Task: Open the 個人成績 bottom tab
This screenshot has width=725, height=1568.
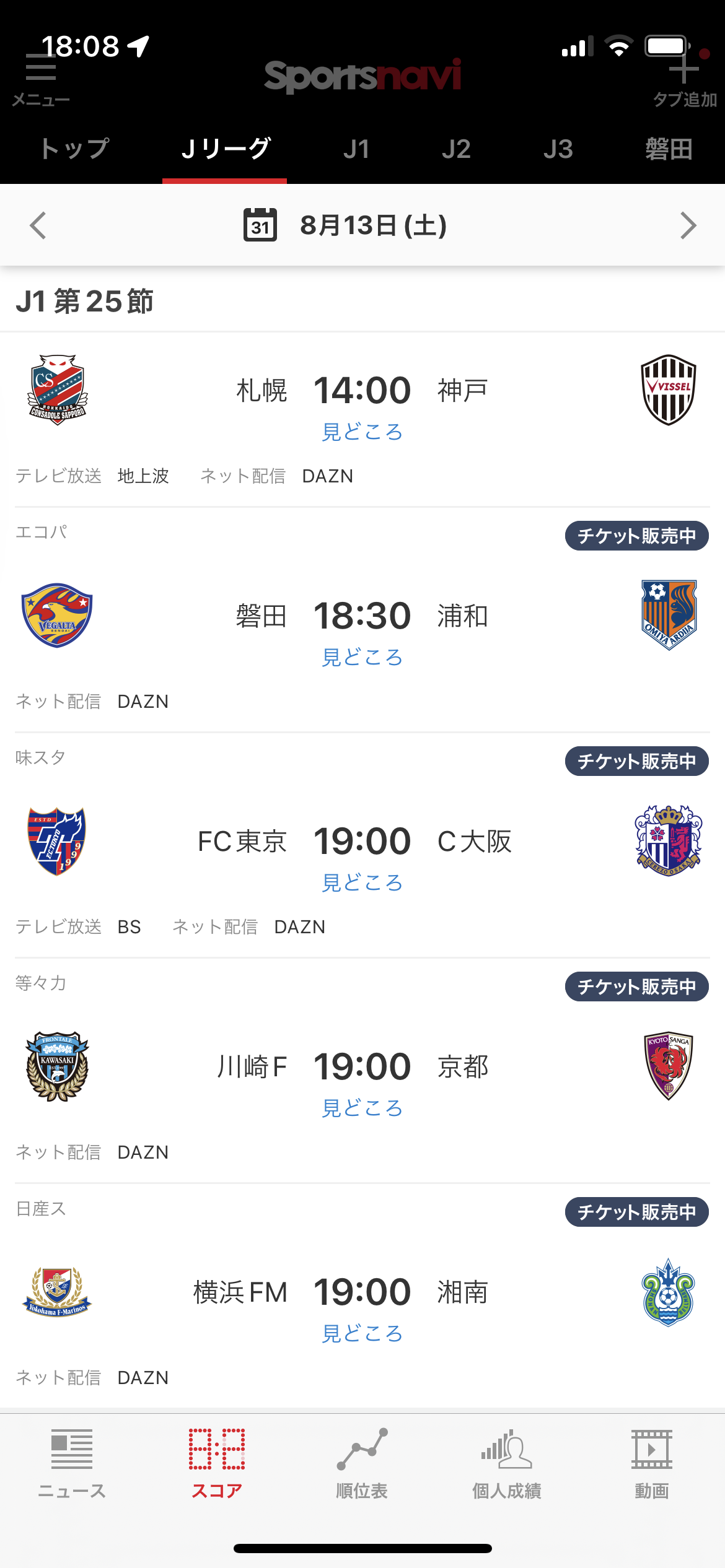Action: coord(507,1464)
